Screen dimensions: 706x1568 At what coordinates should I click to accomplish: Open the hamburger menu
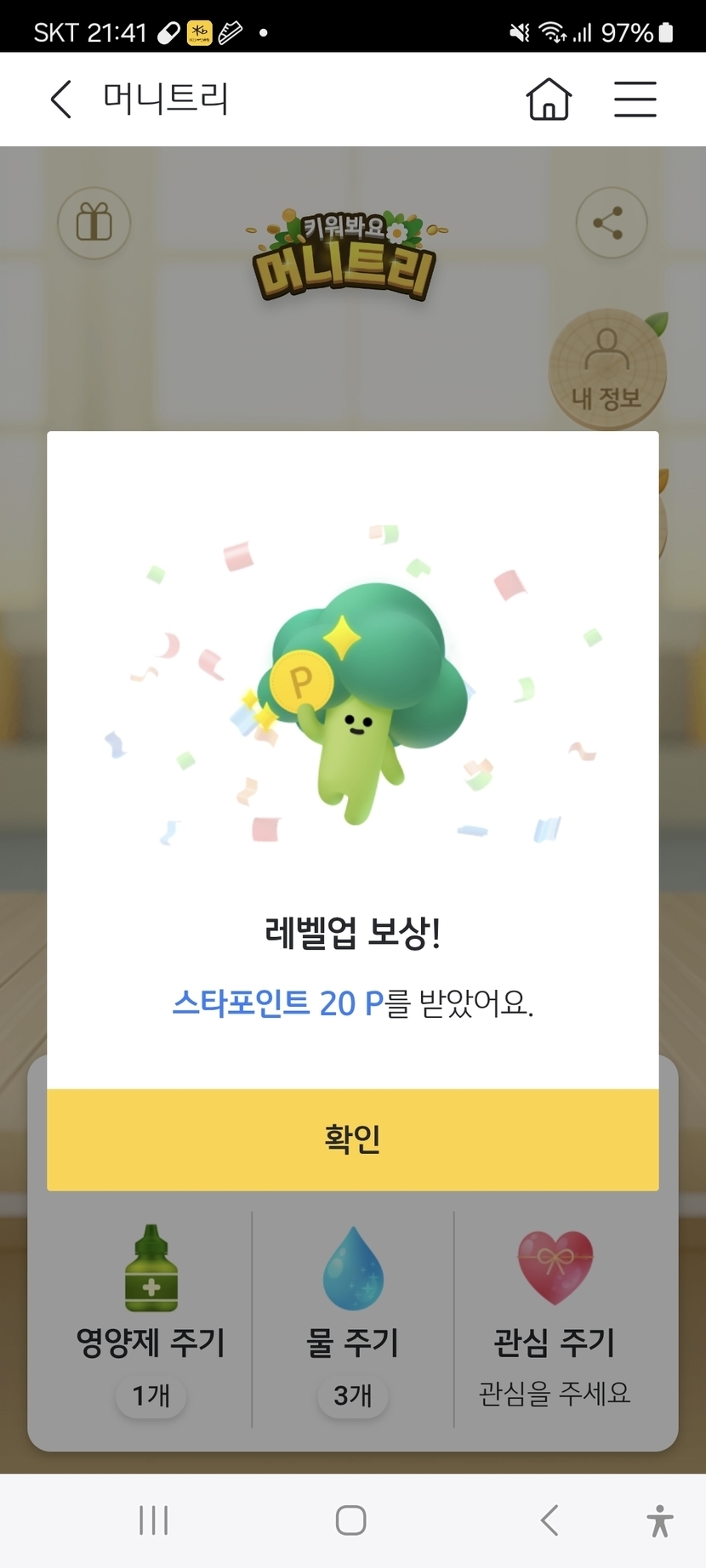[x=635, y=99]
